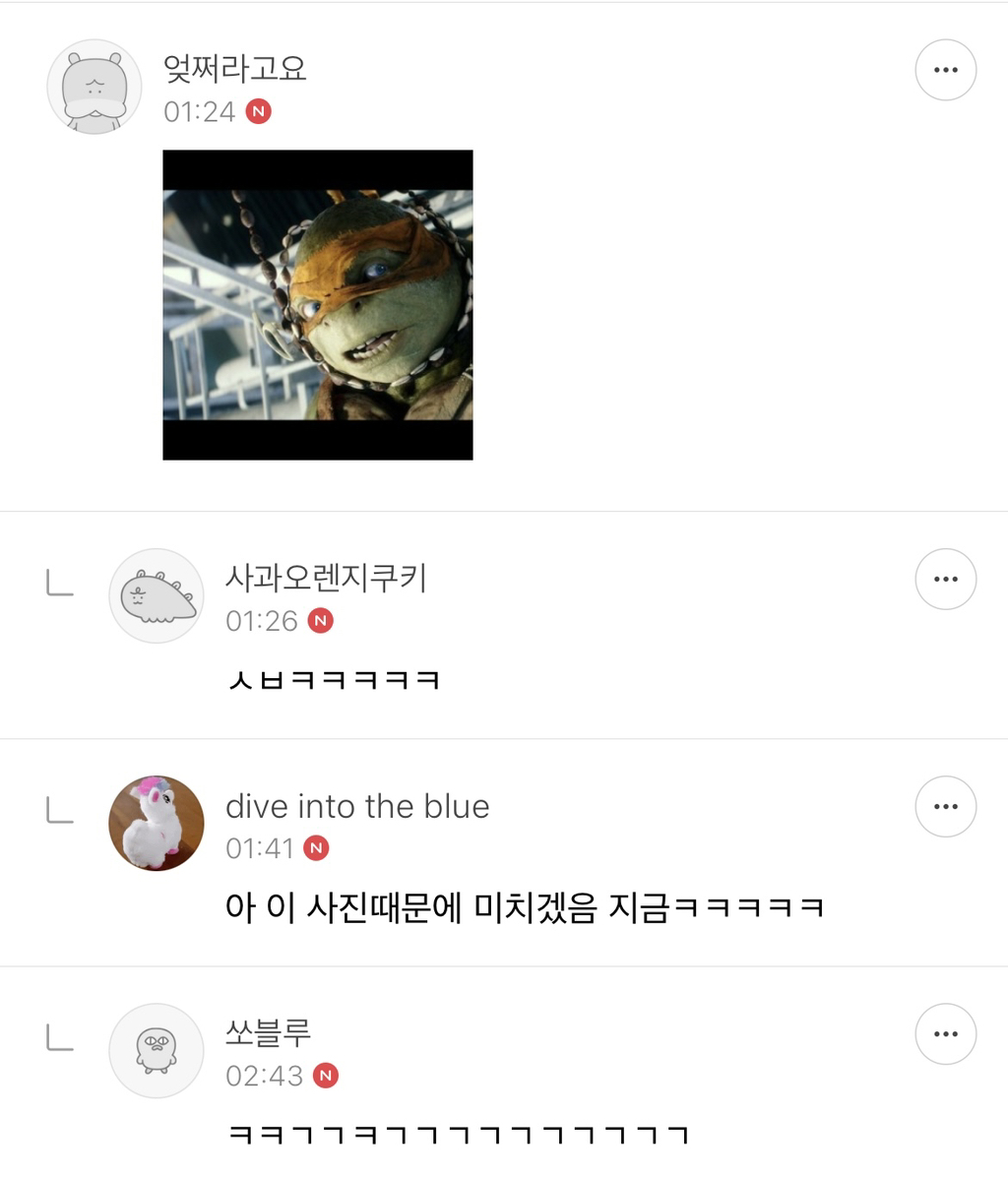Open more options on 쏘블루's reply
Viewport: 1008px width, 1177px height.
pyautogui.click(x=945, y=1033)
